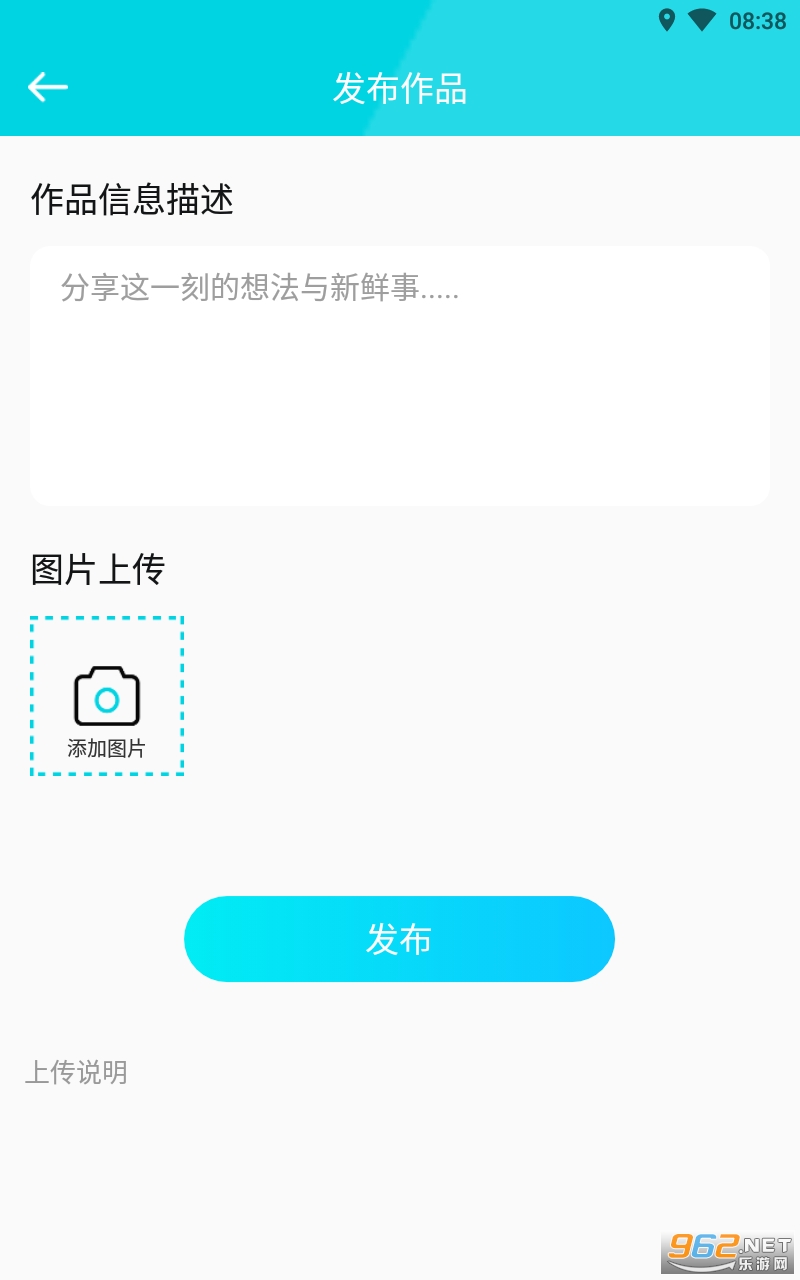This screenshot has height=1280, width=800.
Task: Focus the work description text field
Action: pos(400,375)
